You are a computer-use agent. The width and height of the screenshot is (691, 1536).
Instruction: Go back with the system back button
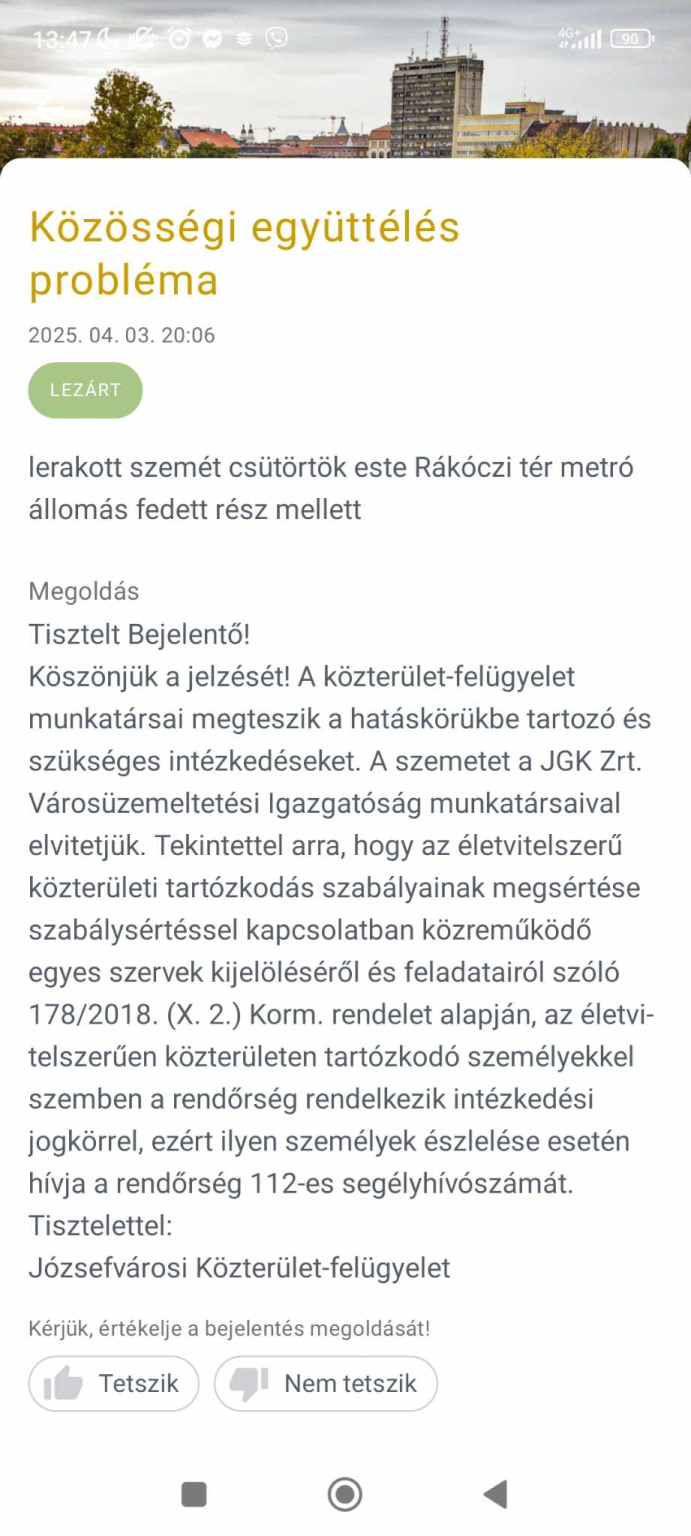[495, 1494]
